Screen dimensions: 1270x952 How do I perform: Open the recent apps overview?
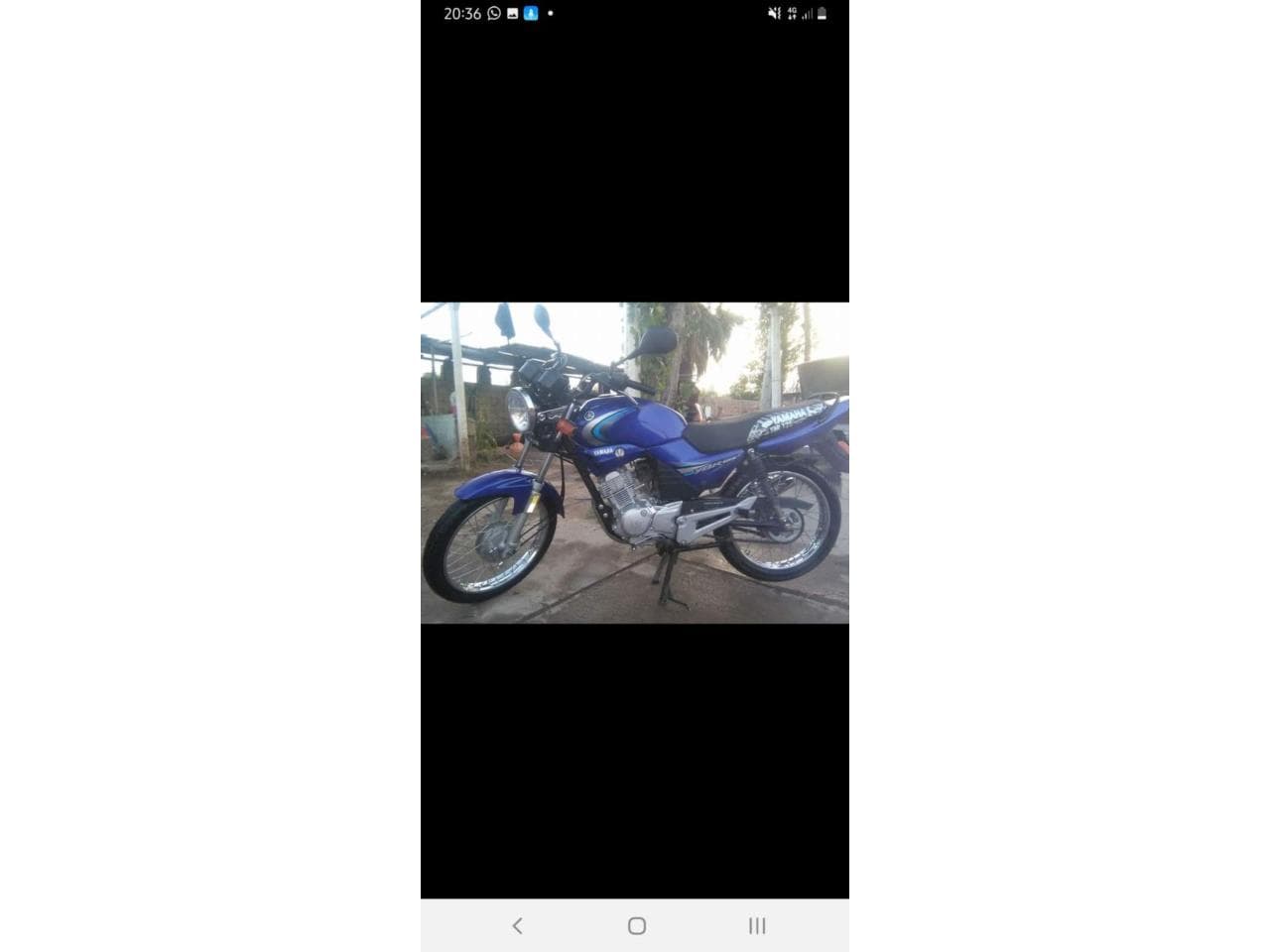tap(757, 925)
